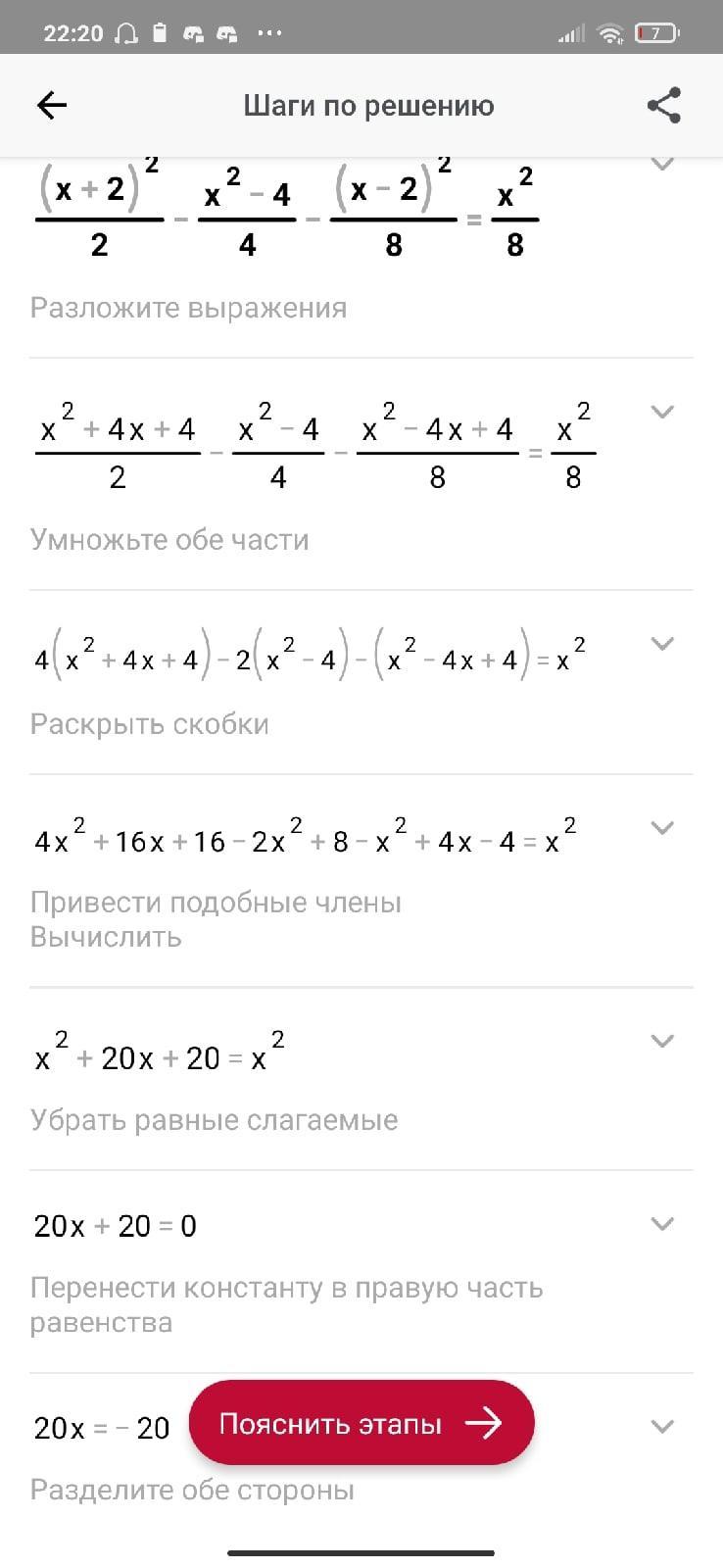
Task: Expand the Разложите выражения step
Action: pyautogui.click(x=663, y=165)
